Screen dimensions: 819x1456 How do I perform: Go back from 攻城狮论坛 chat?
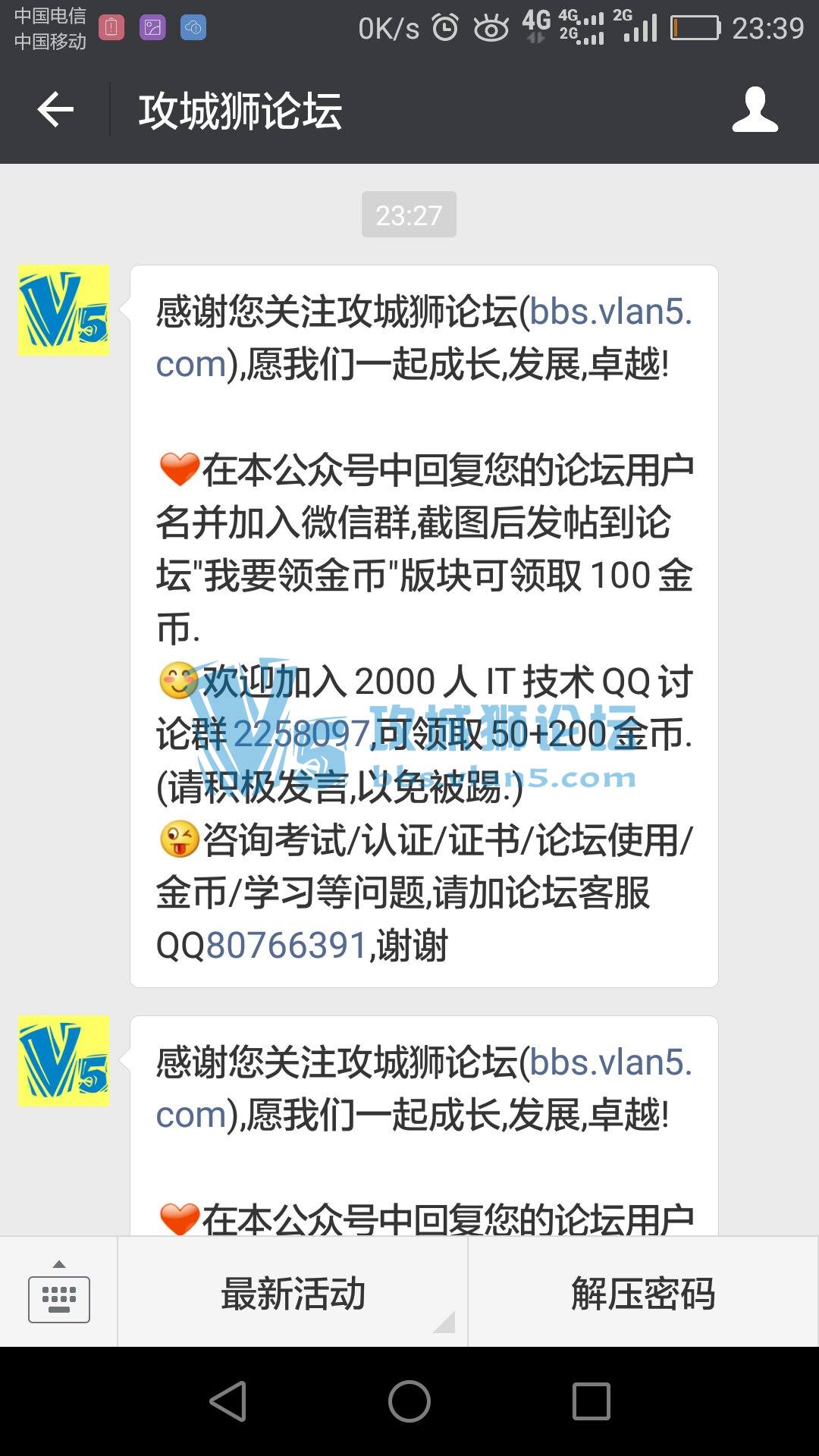[x=55, y=111]
